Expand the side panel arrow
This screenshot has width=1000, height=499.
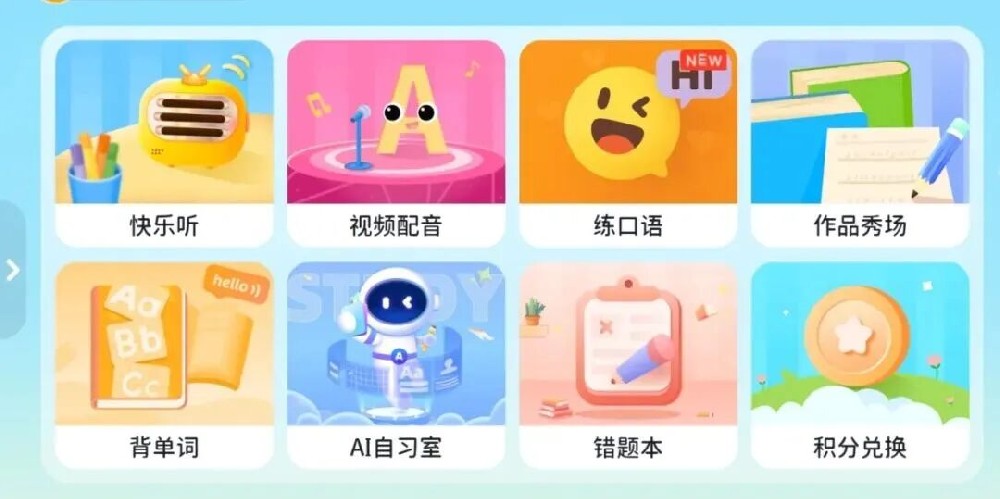click(12, 270)
